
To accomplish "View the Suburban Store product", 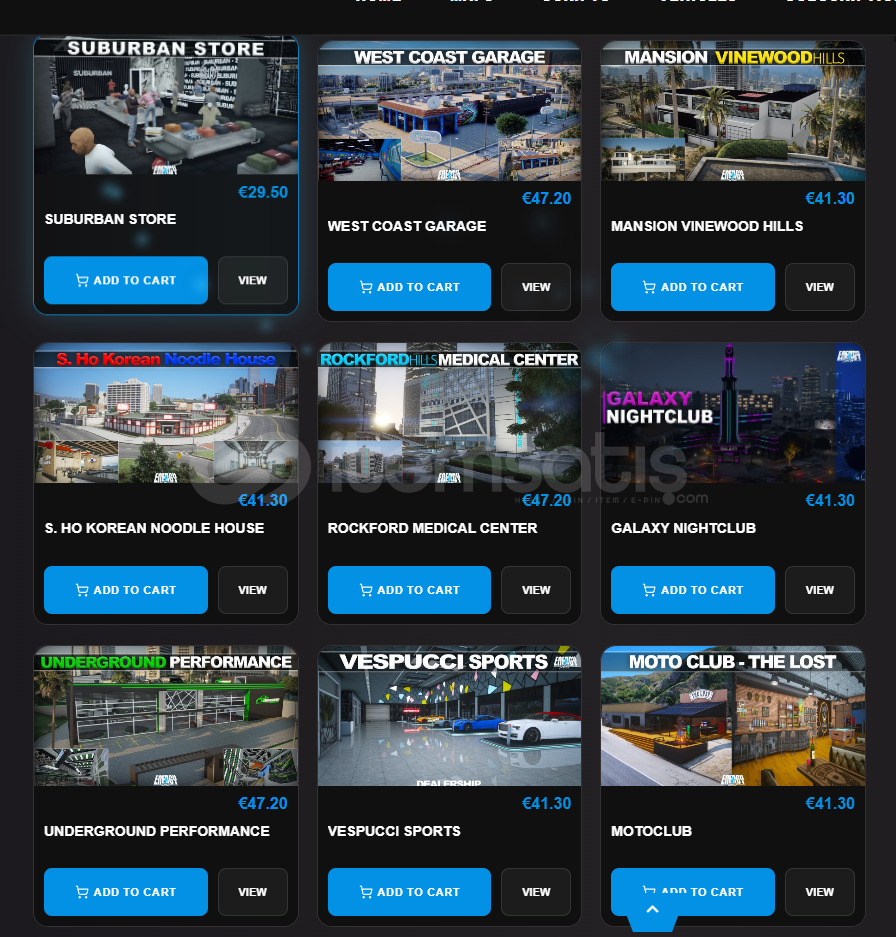I will pos(252,280).
